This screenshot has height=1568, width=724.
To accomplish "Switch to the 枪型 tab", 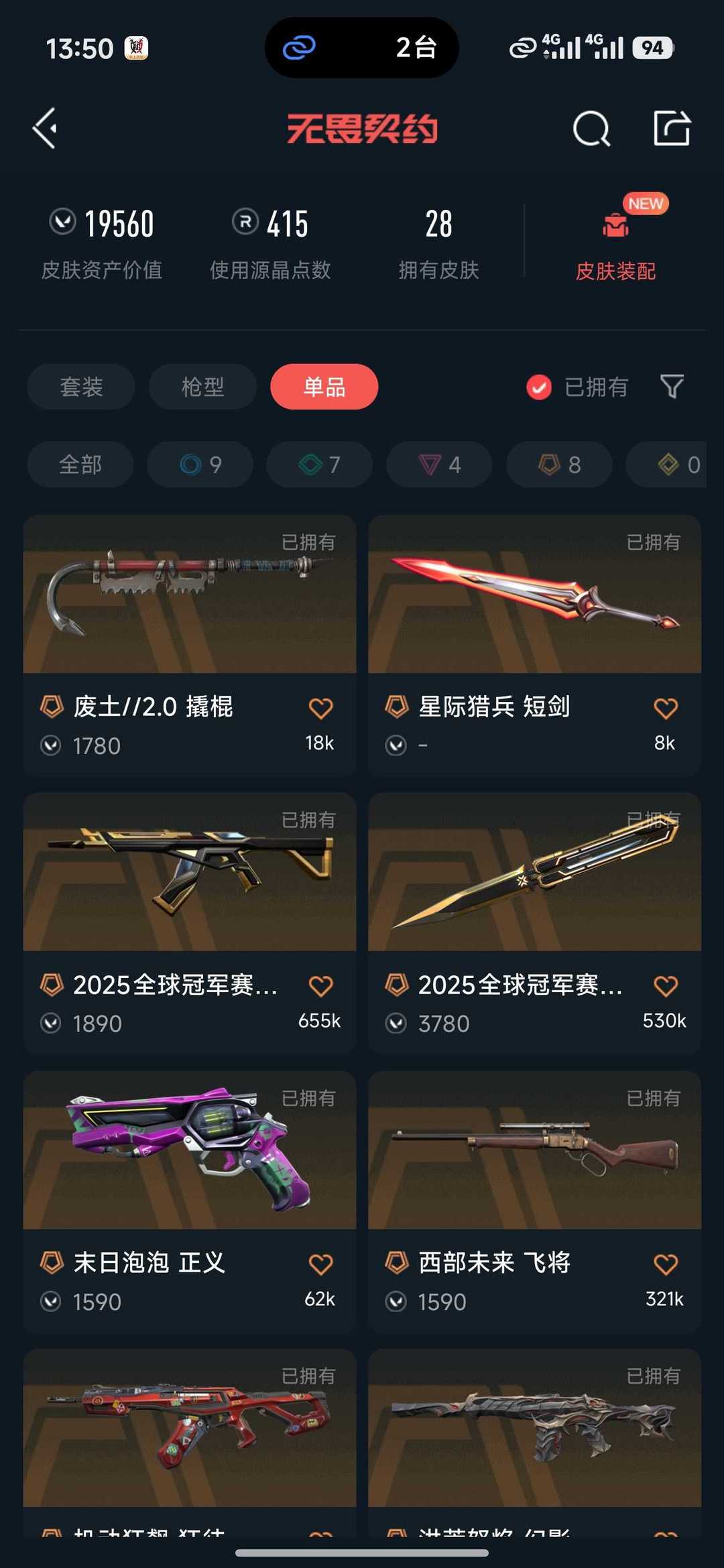I will click(x=202, y=386).
